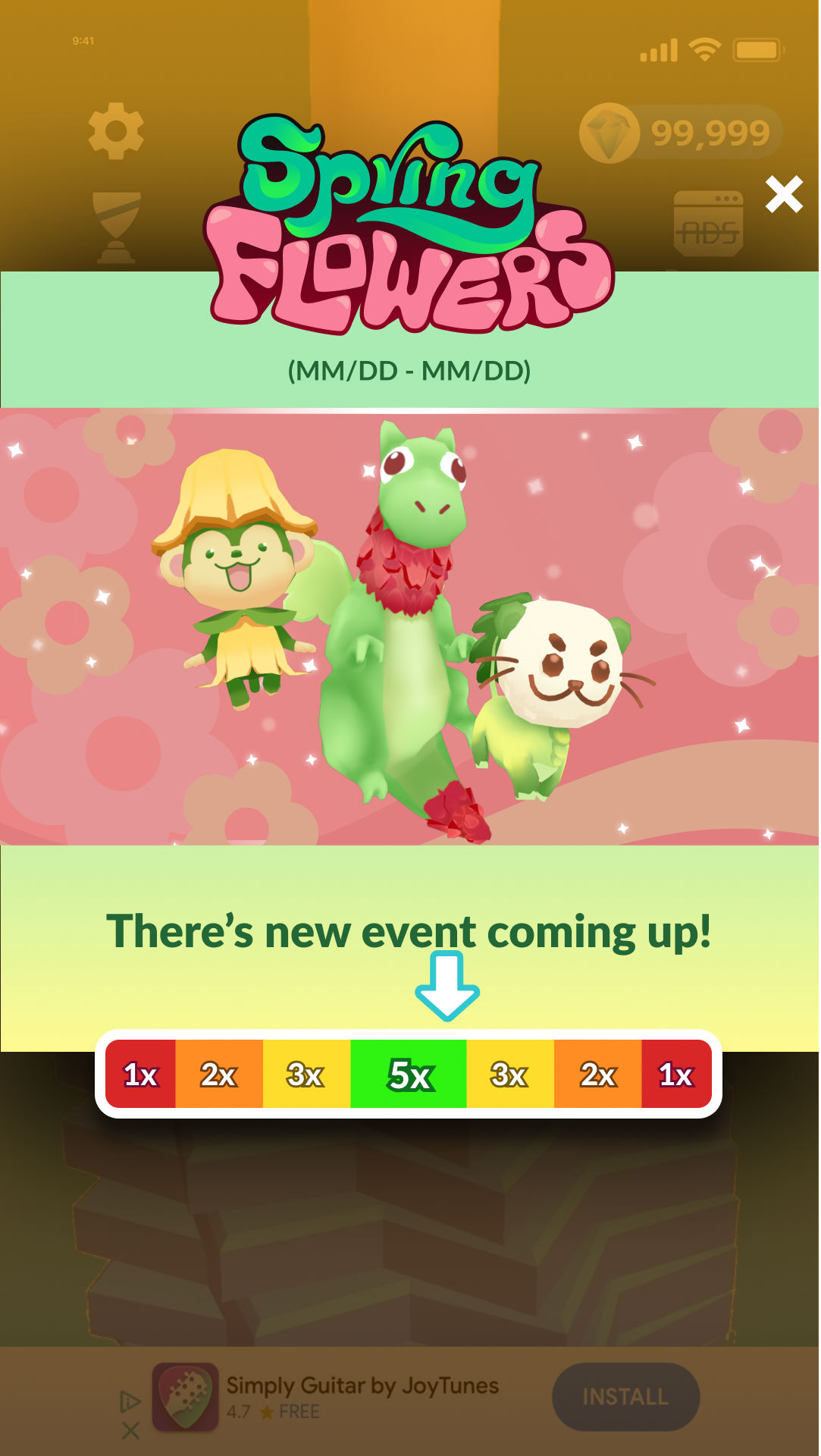The image size is (821, 1456).
Task: Open the trophy leaderboard icon
Action: click(x=116, y=226)
